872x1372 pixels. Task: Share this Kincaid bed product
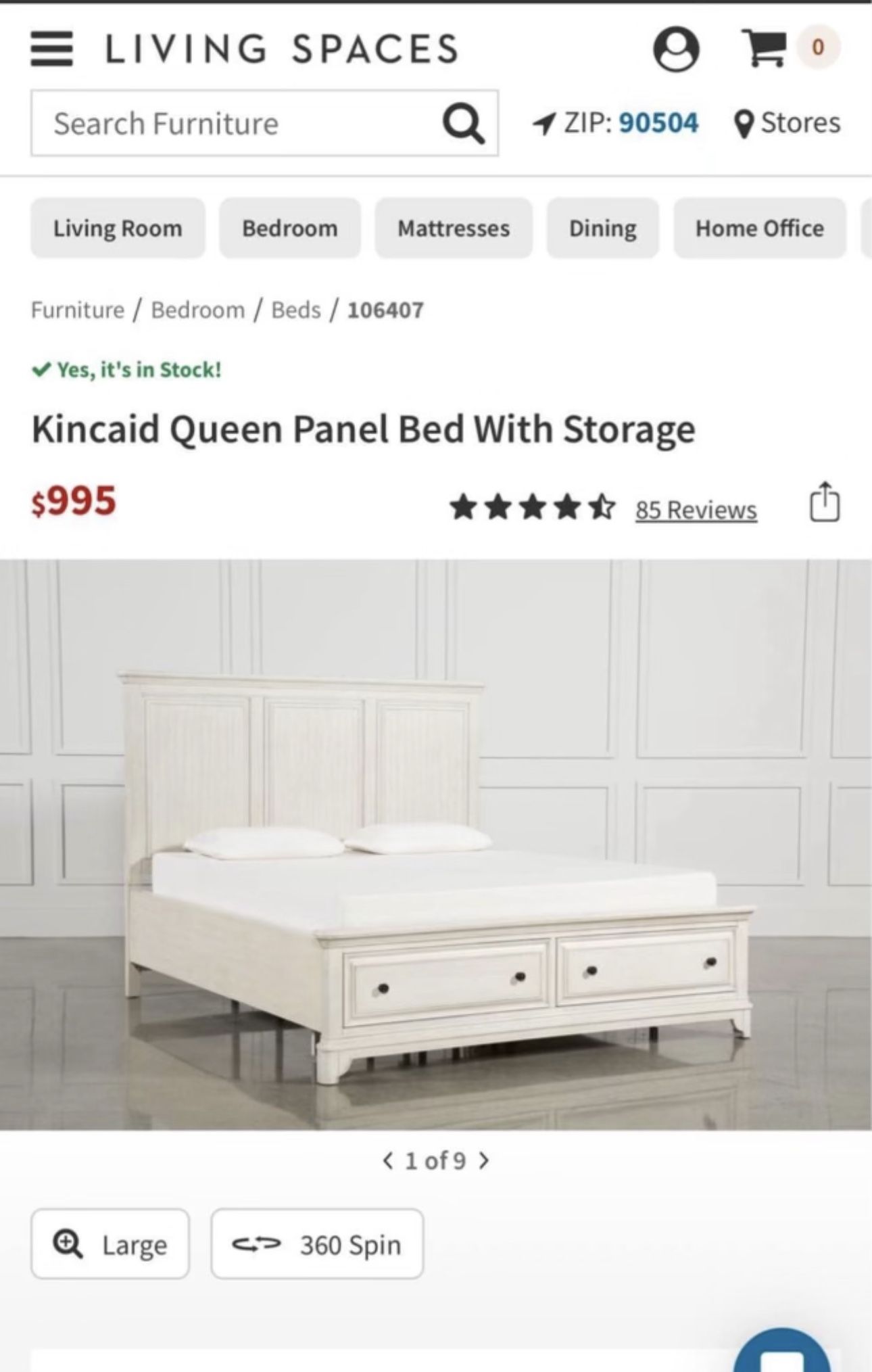tap(825, 502)
